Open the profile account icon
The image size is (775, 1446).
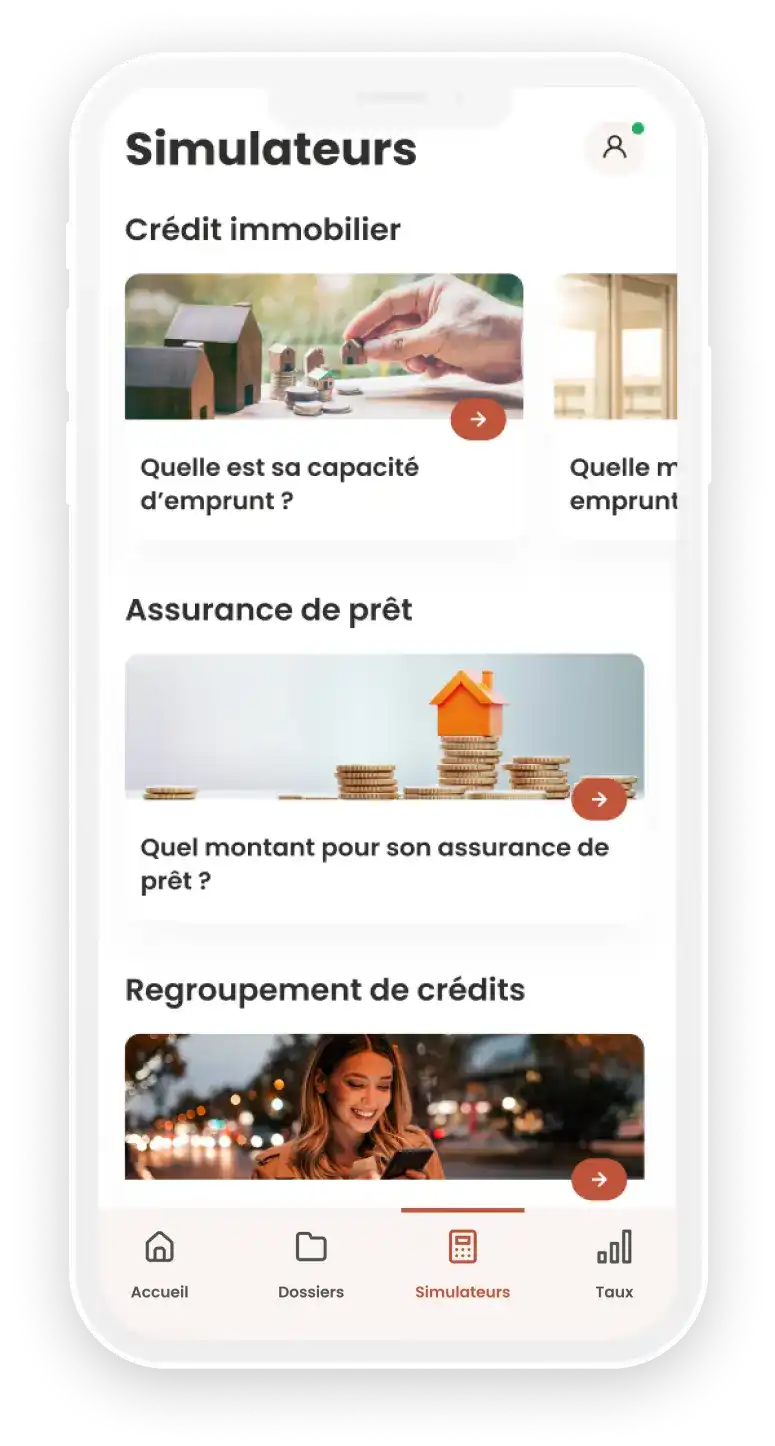(614, 146)
